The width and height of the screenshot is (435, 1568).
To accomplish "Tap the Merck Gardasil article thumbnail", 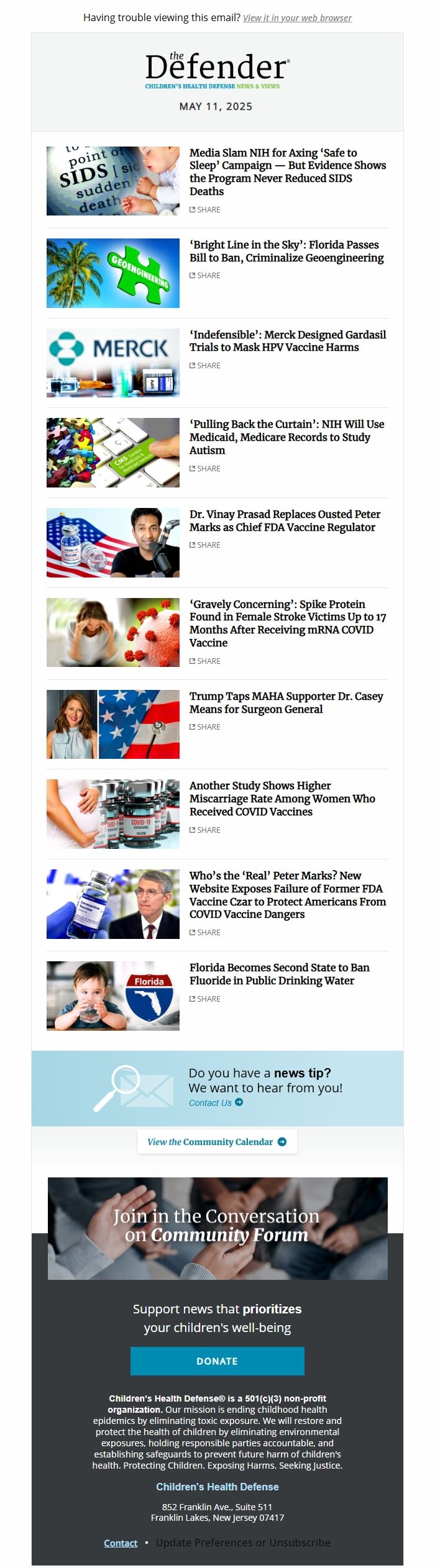I will [x=113, y=363].
